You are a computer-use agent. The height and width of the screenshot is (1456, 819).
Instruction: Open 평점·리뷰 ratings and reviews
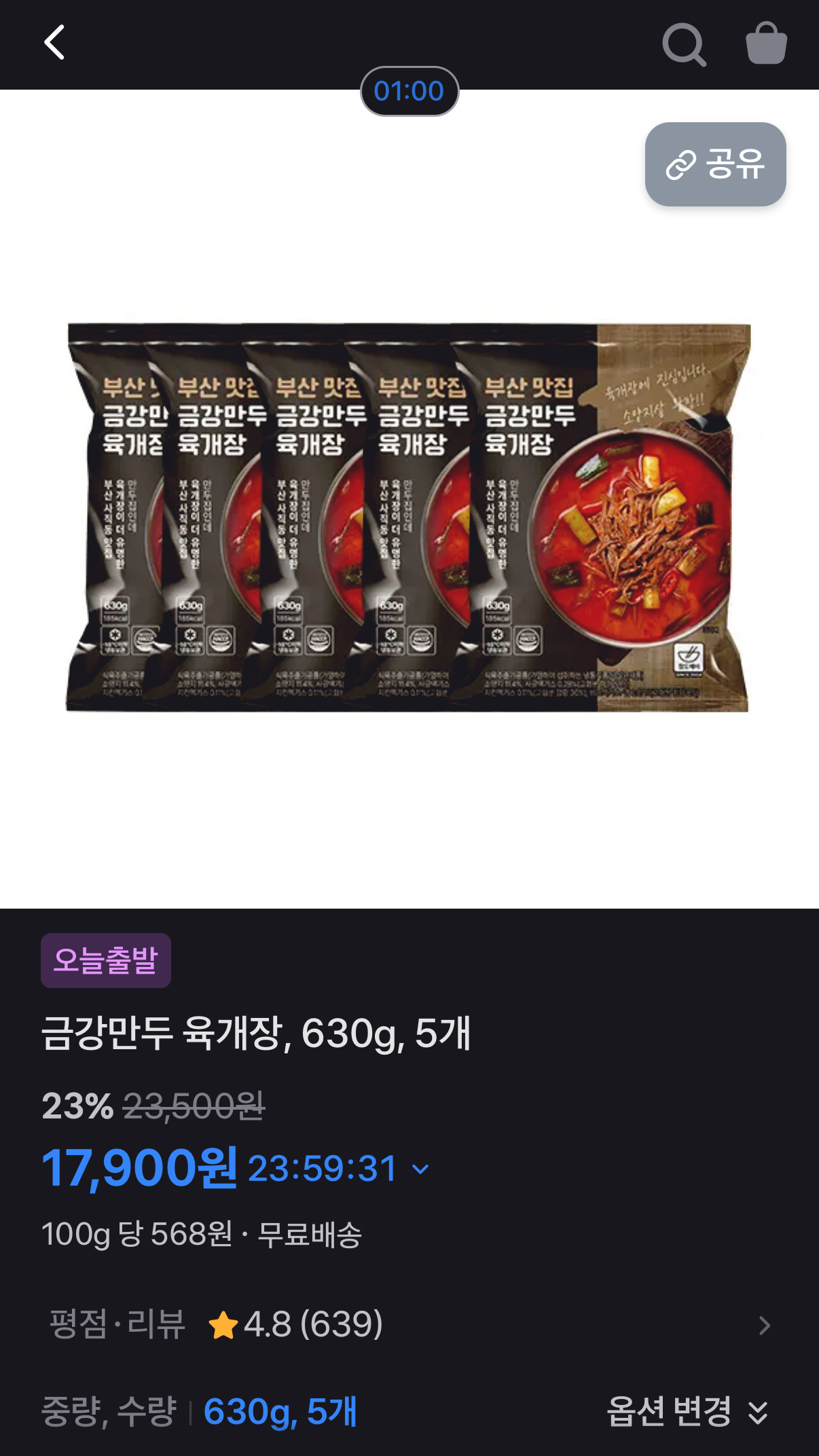coord(409,1324)
